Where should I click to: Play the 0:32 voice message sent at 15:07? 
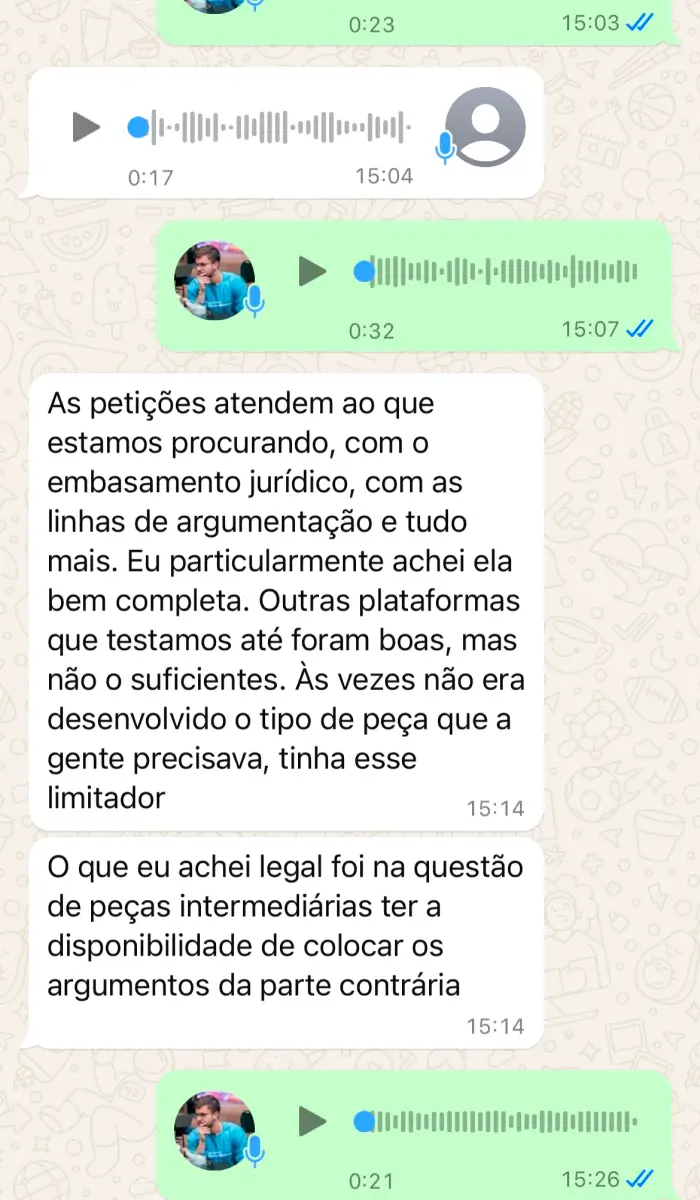tap(313, 271)
